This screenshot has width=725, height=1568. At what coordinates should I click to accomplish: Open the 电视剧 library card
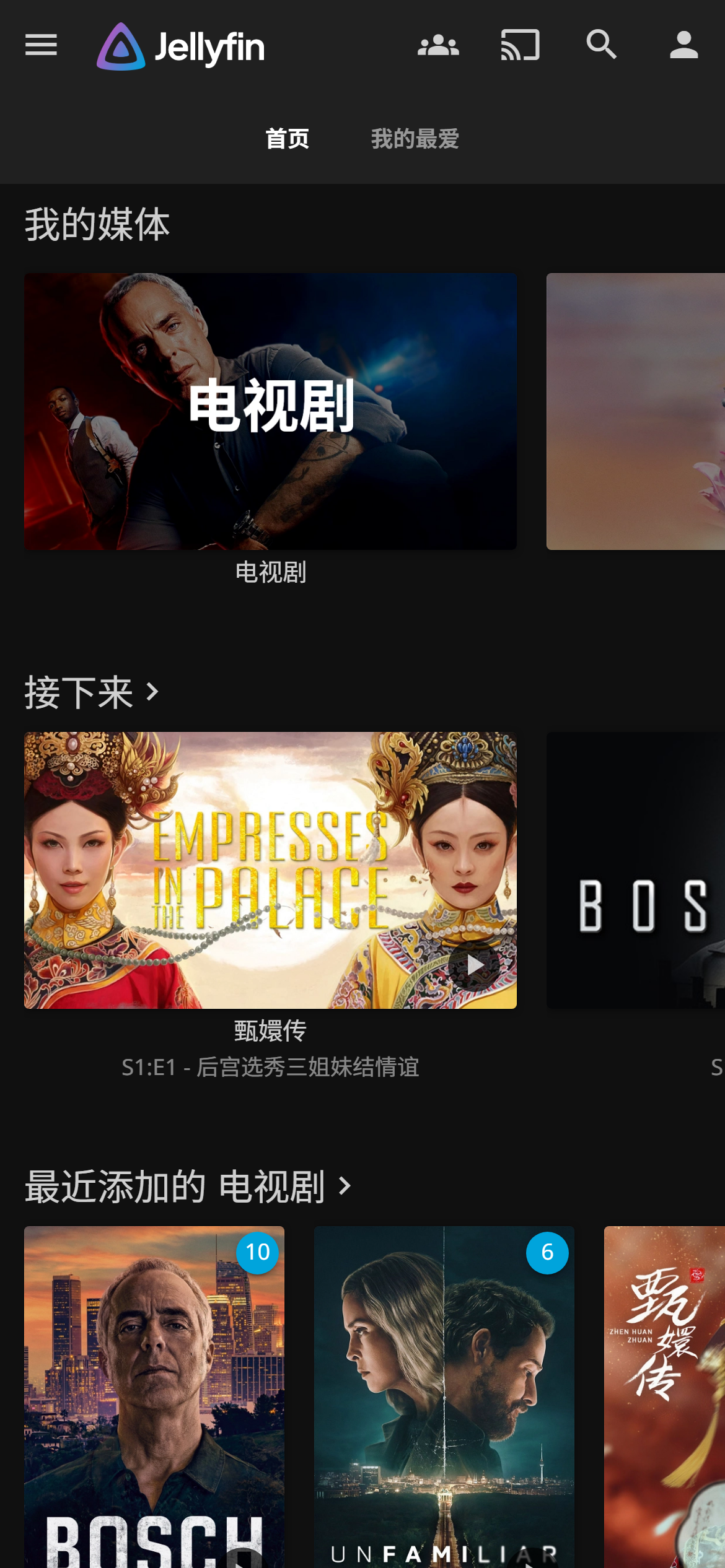pyautogui.click(x=270, y=412)
